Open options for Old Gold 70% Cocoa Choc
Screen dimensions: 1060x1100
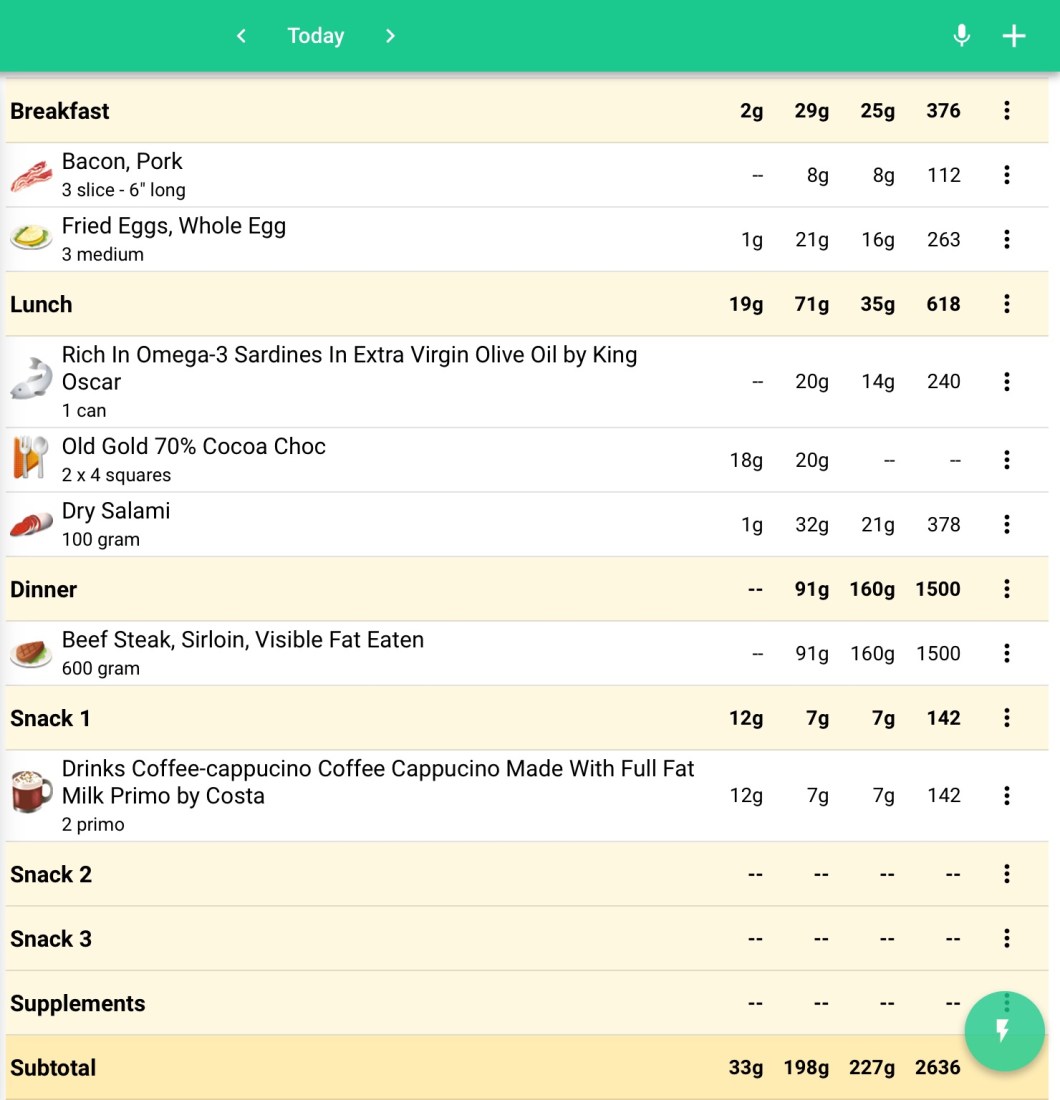[x=1006, y=460]
